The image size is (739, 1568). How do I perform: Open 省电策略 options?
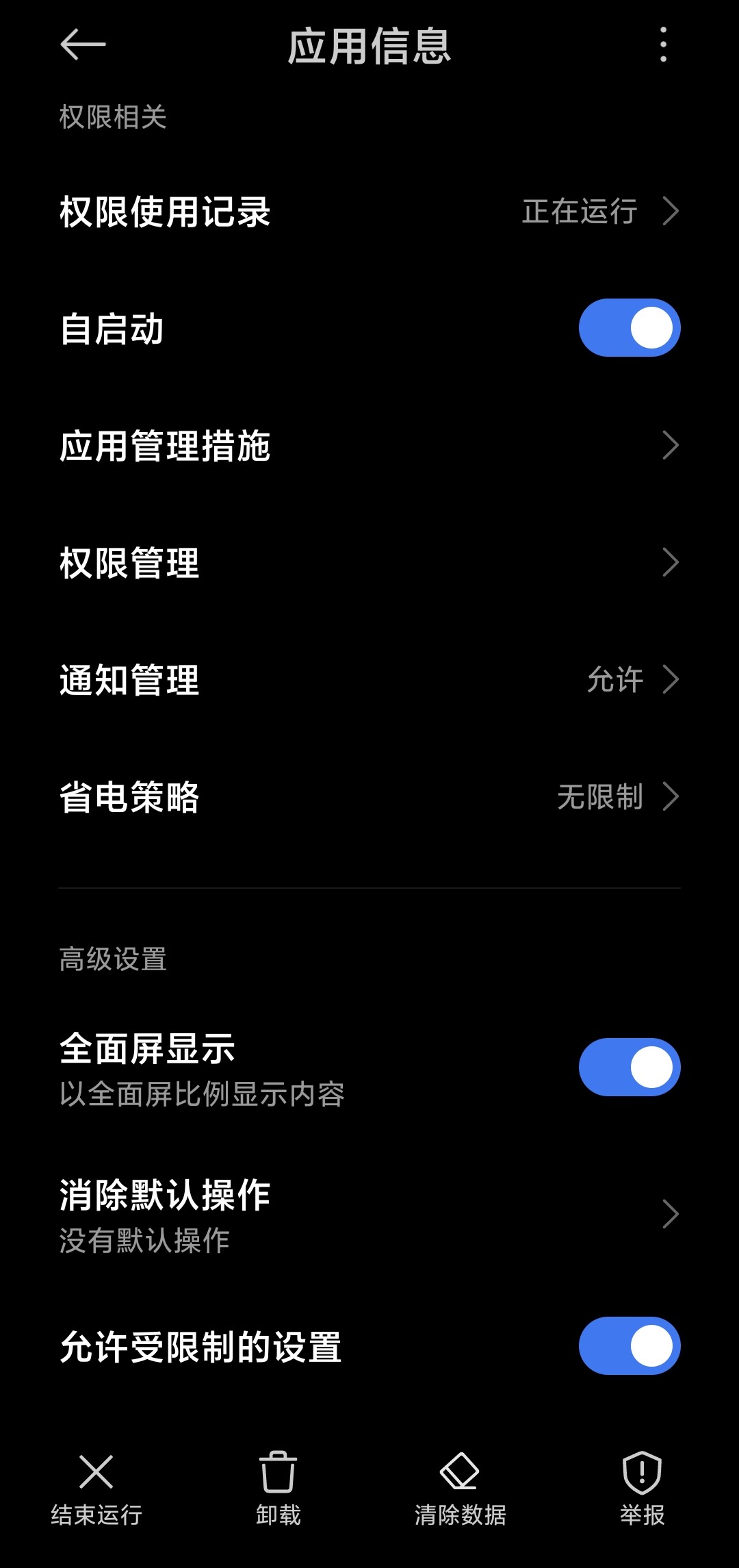[x=369, y=797]
